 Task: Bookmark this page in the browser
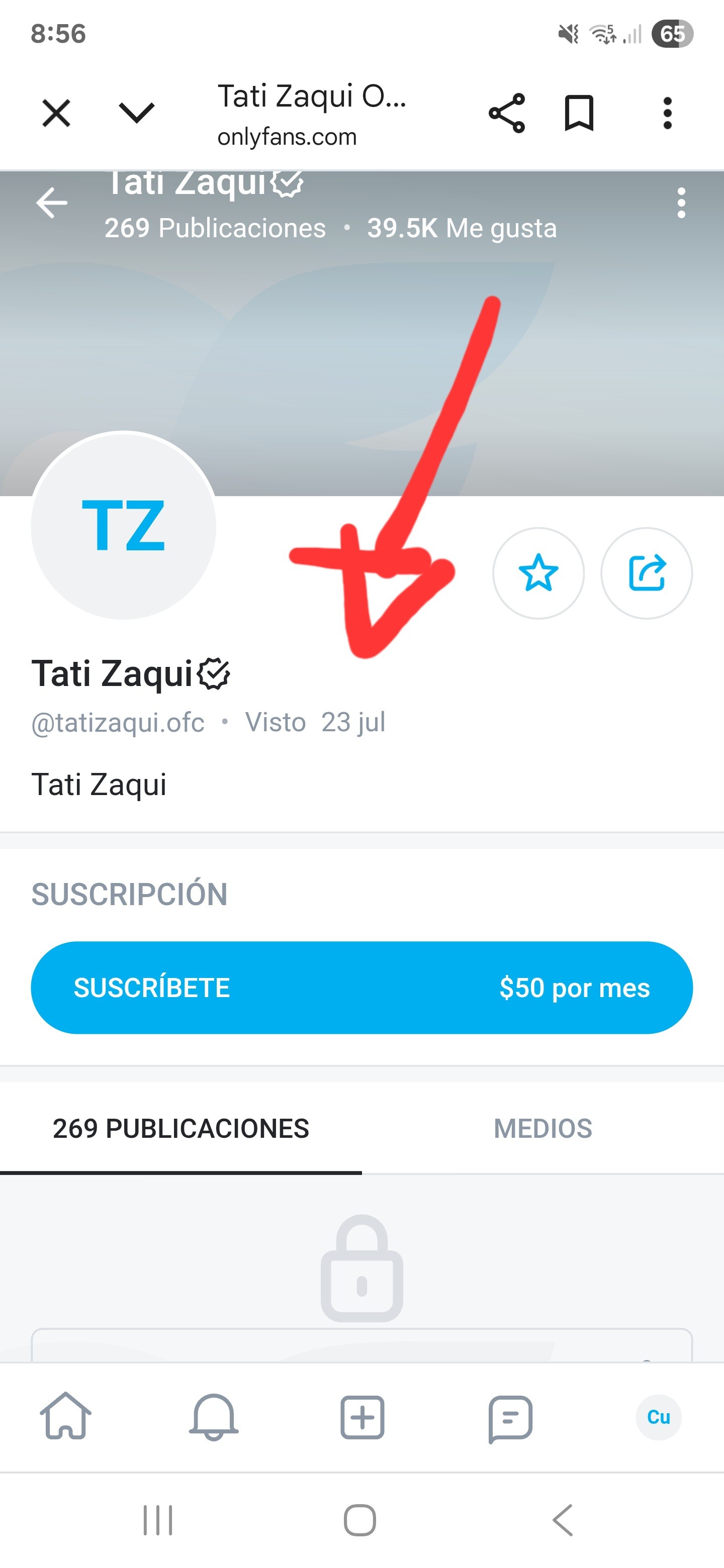click(579, 113)
